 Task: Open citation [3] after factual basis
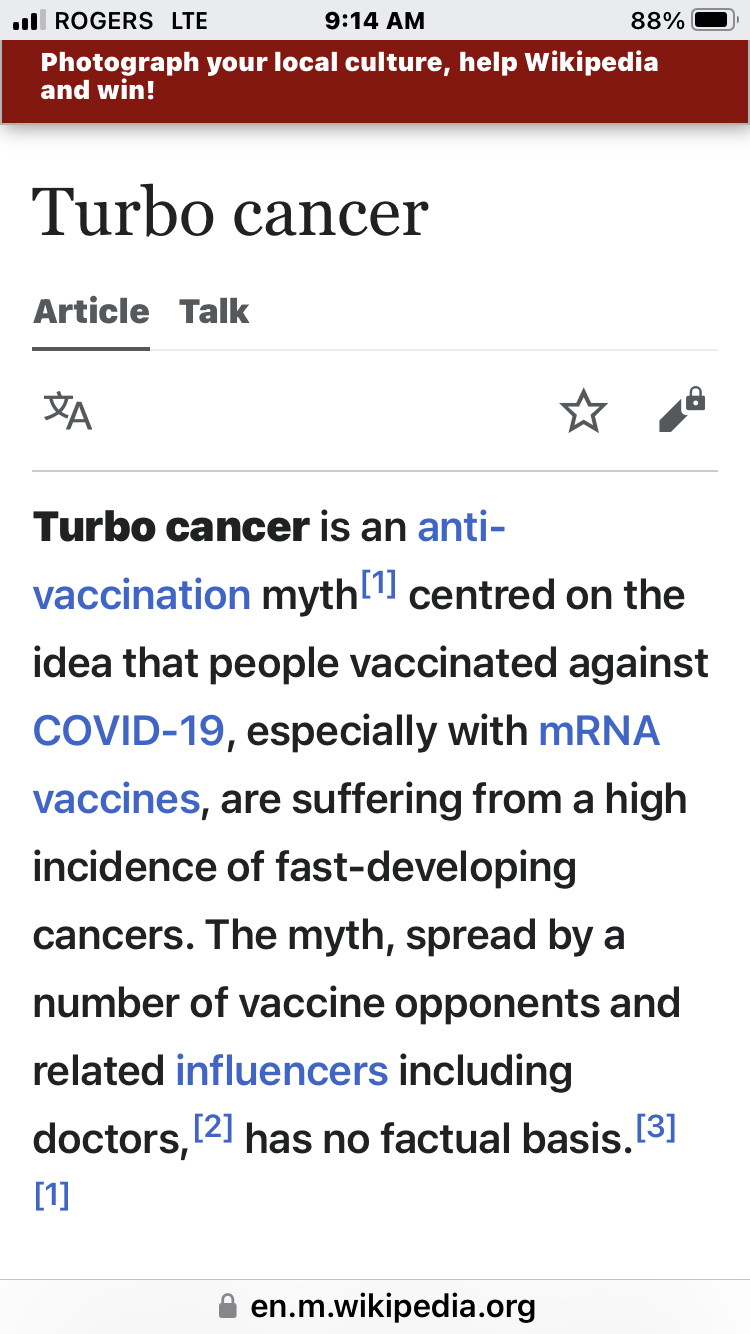pyautogui.click(x=656, y=1130)
